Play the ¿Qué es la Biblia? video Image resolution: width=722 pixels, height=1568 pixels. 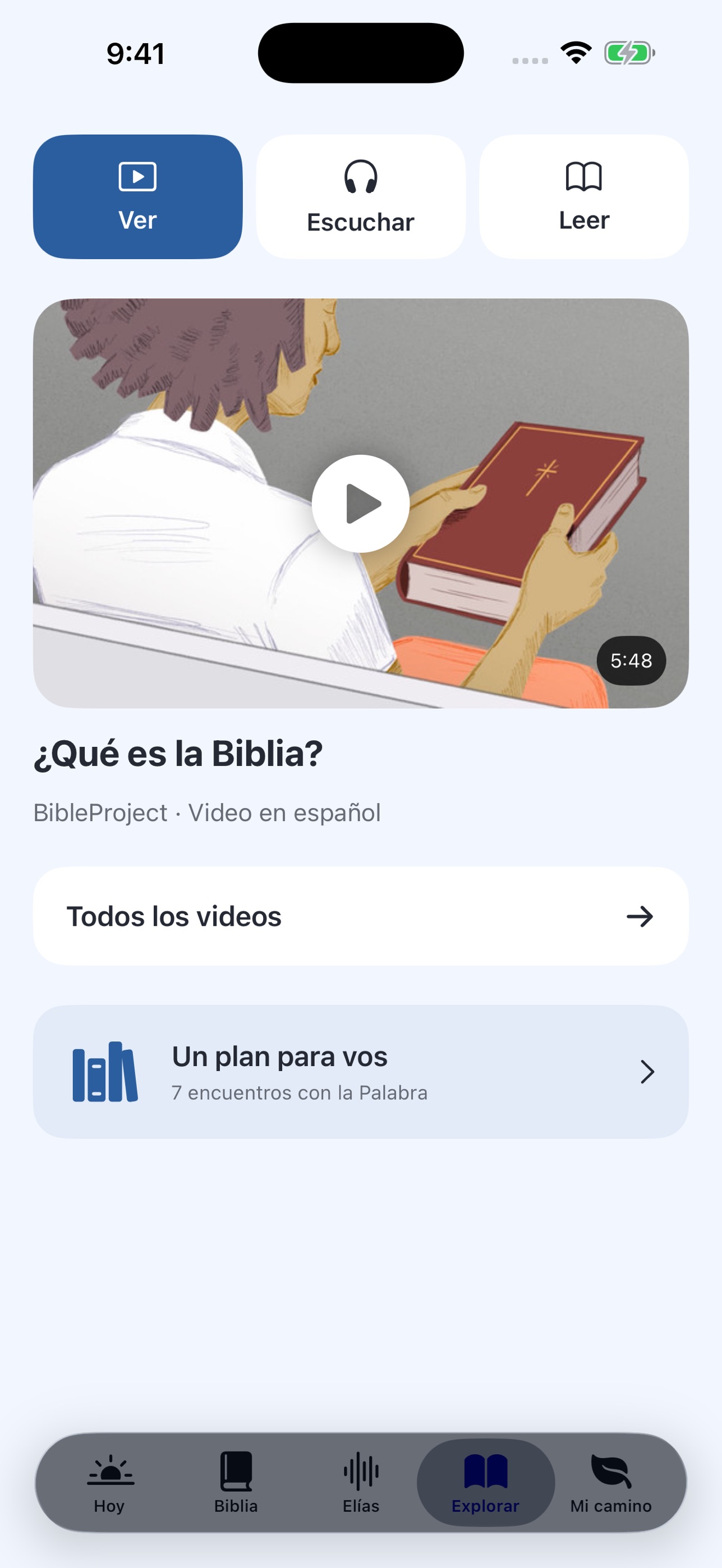coord(360,504)
